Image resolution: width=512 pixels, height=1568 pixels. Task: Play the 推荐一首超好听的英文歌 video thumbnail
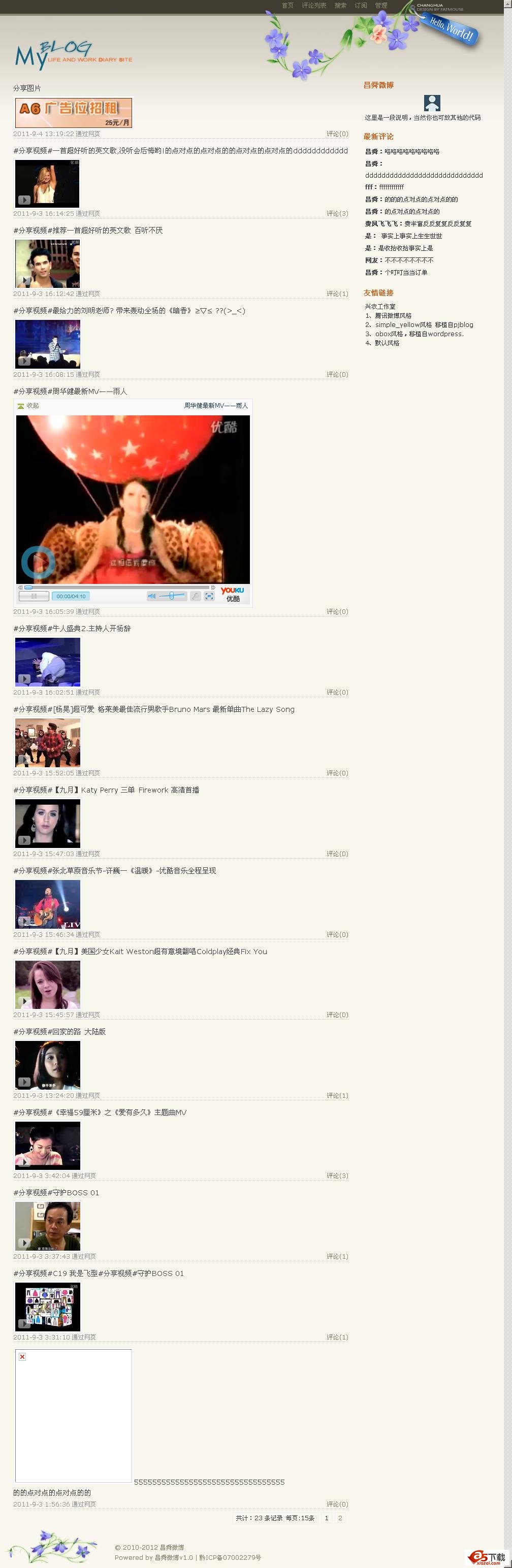47,264
